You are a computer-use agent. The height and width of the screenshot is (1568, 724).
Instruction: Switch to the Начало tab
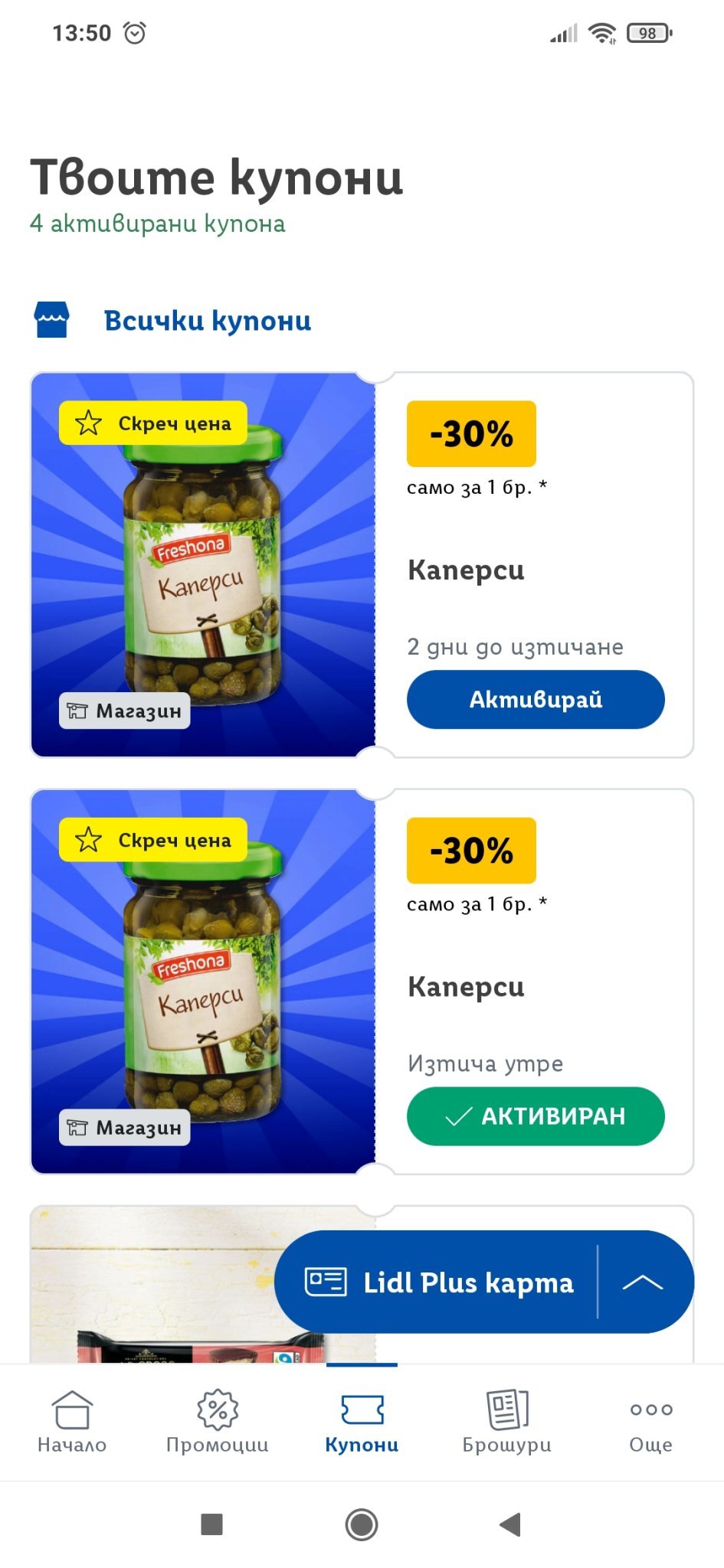72,1421
